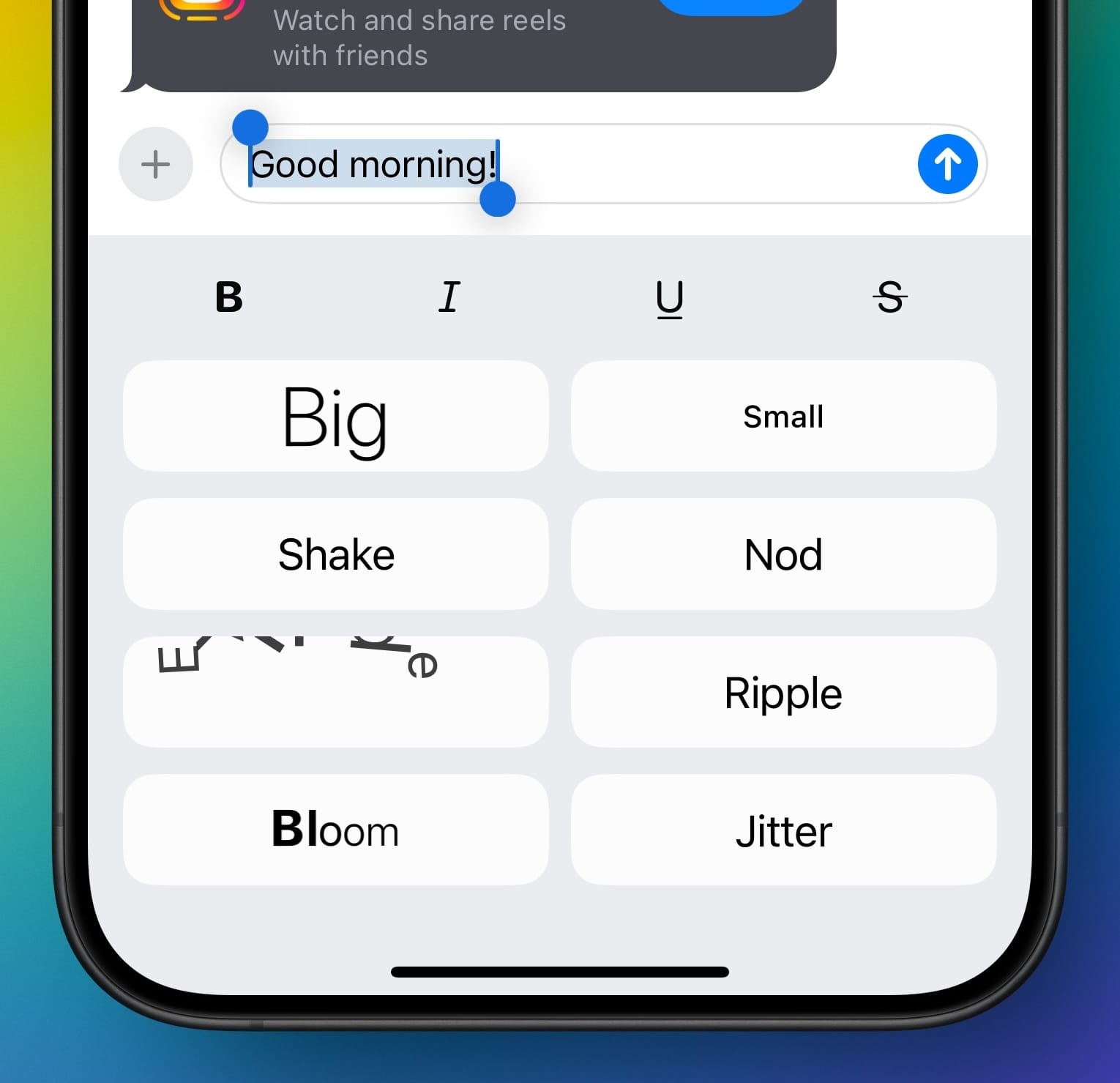Apply bold formatting with B

[229, 297]
